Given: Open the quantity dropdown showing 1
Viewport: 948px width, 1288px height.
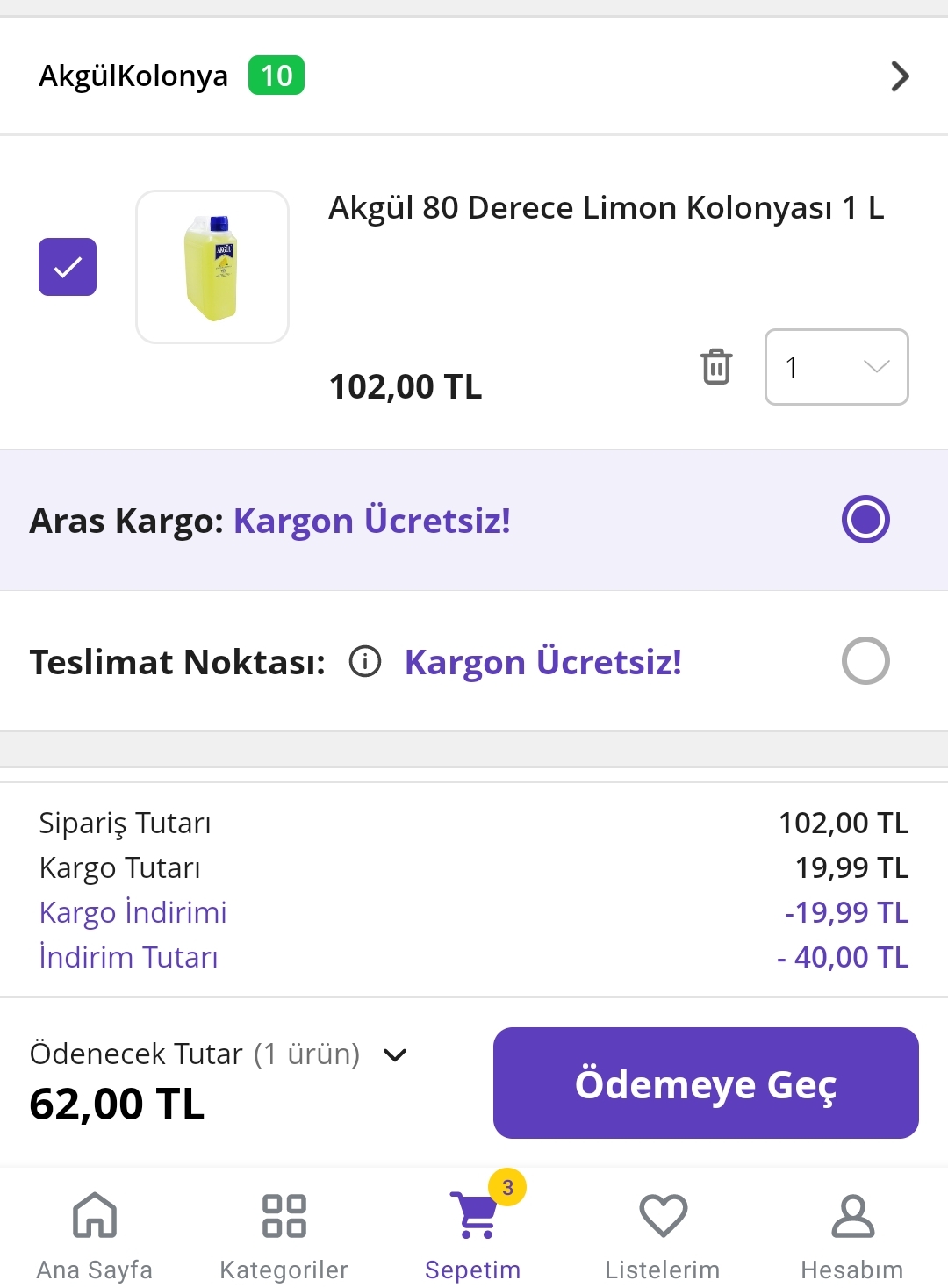Looking at the screenshot, I should [x=837, y=367].
